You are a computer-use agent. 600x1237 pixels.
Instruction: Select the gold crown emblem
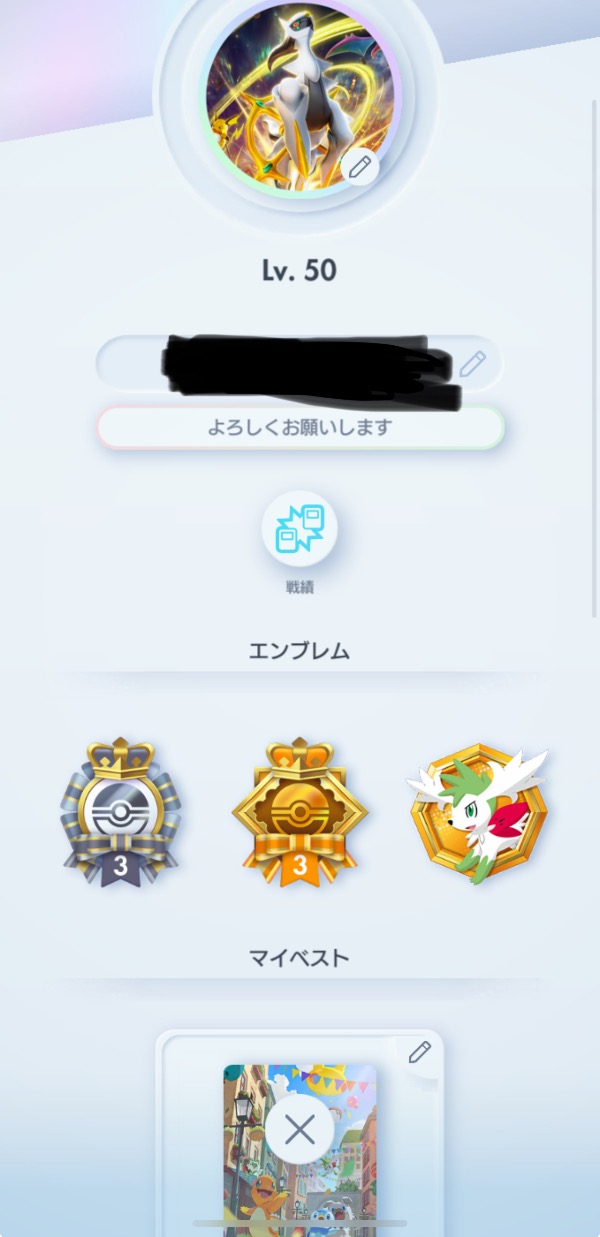tap(300, 812)
